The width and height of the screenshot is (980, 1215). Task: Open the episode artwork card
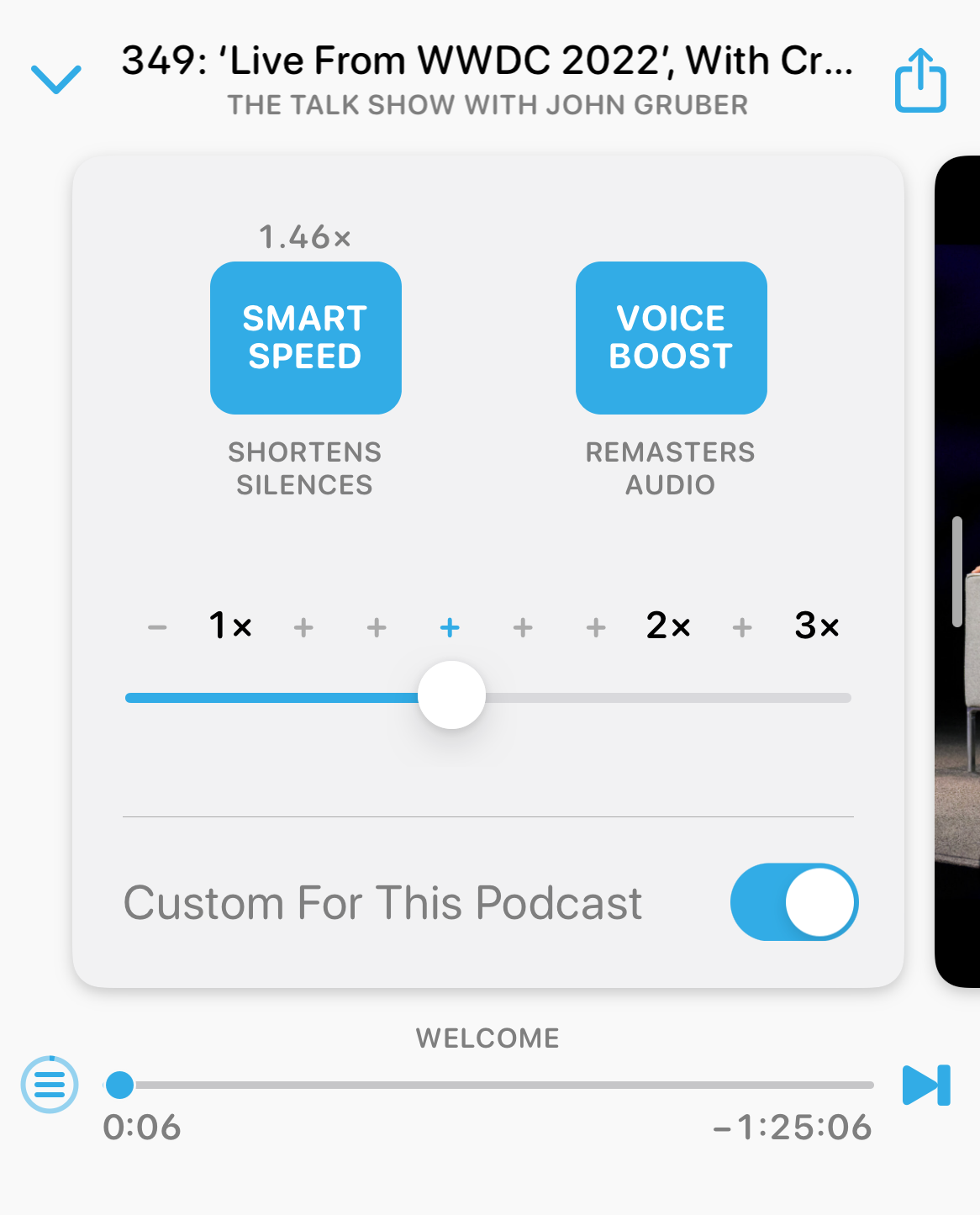point(958,572)
